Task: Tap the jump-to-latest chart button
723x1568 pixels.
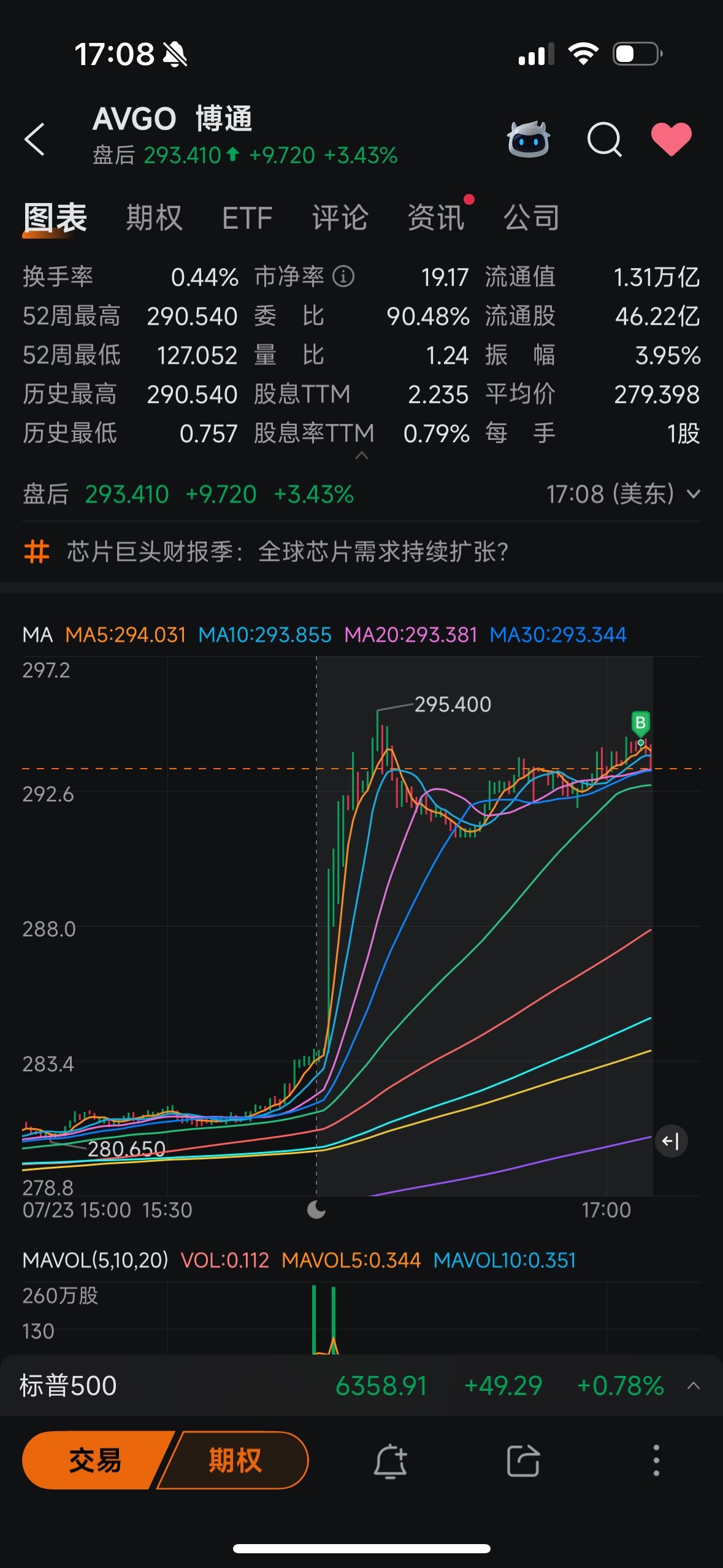Action: [671, 1141]
